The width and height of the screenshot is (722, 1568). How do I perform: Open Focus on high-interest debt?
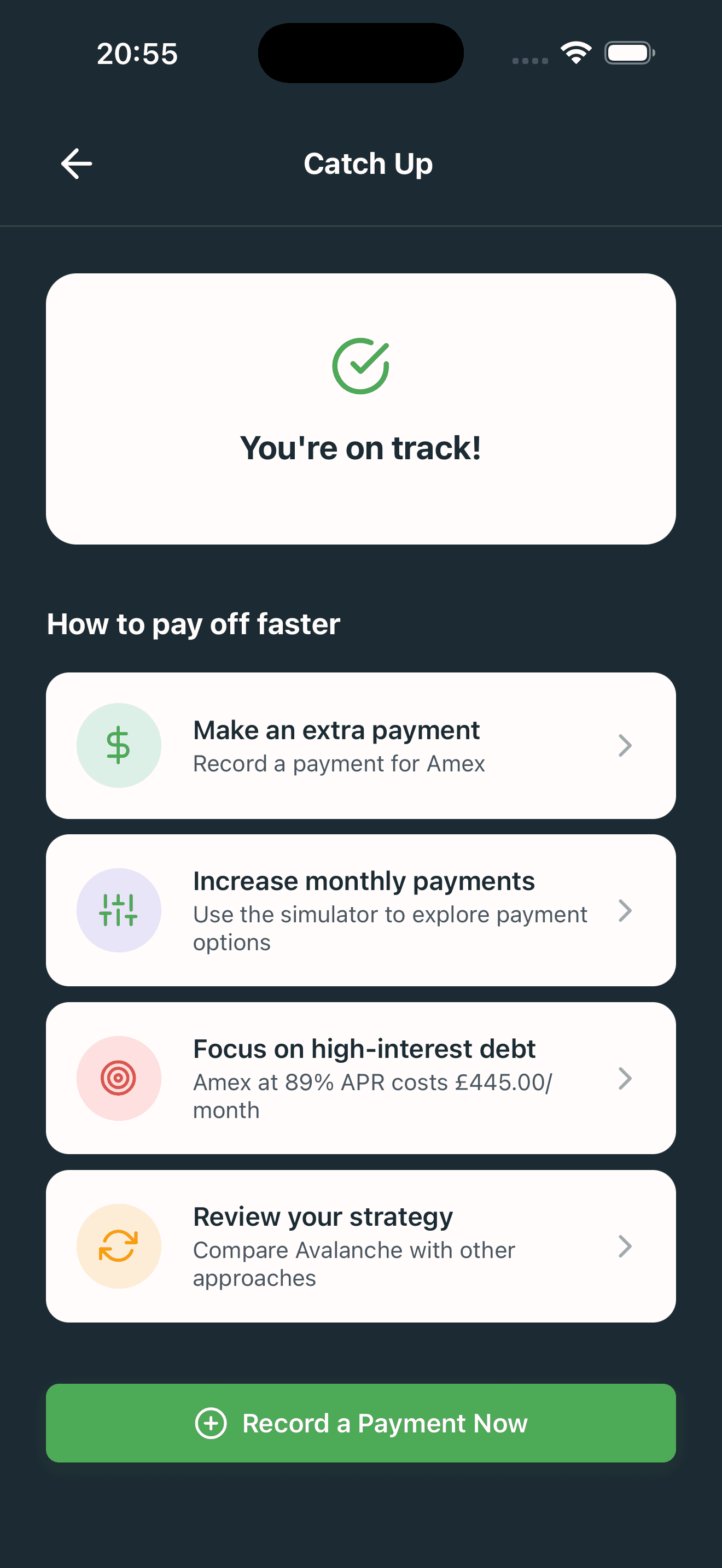click(360, 1078)
